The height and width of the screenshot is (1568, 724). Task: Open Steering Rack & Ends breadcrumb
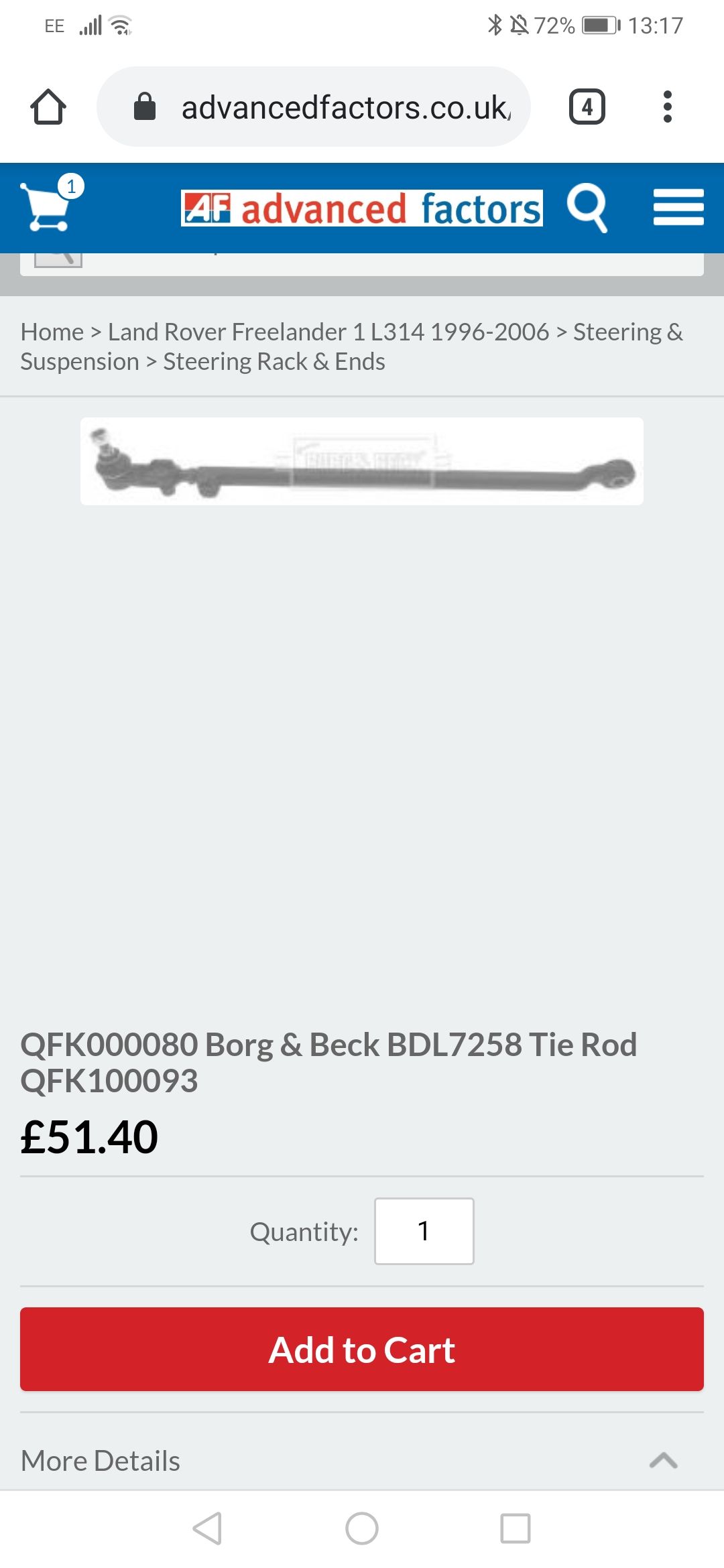(x=274, y=362)
